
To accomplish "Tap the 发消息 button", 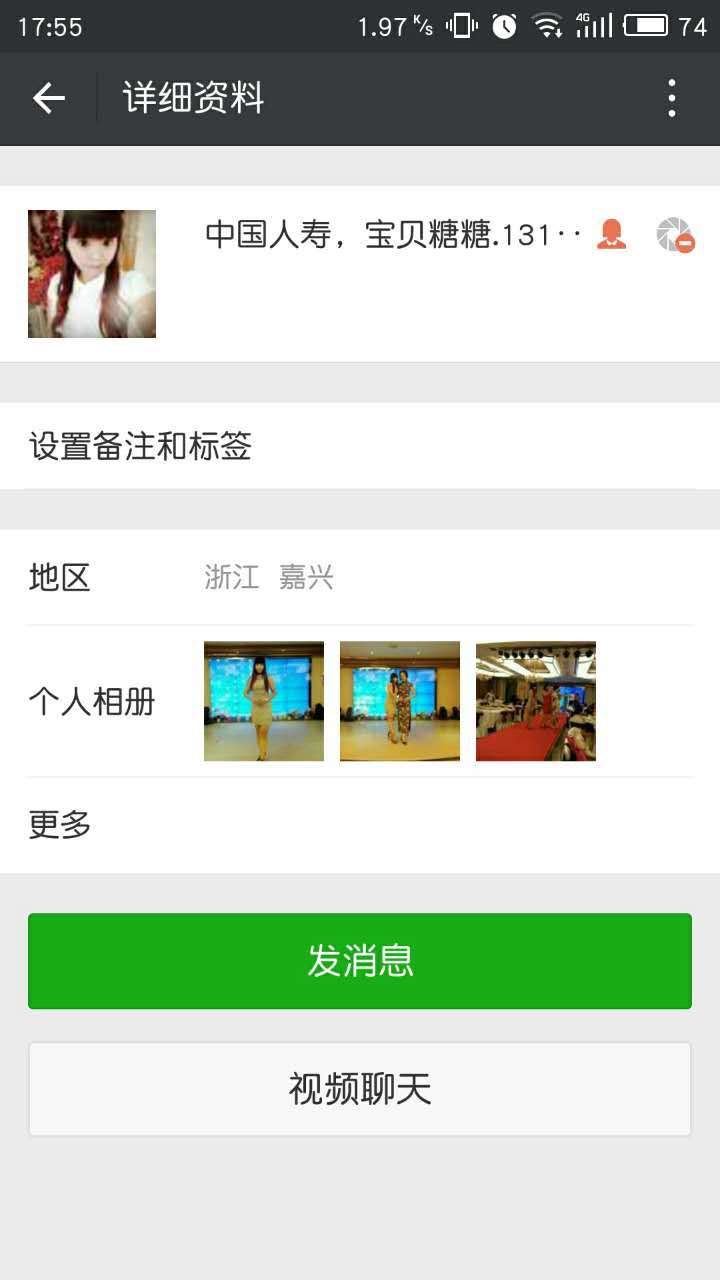I will 360,961.
